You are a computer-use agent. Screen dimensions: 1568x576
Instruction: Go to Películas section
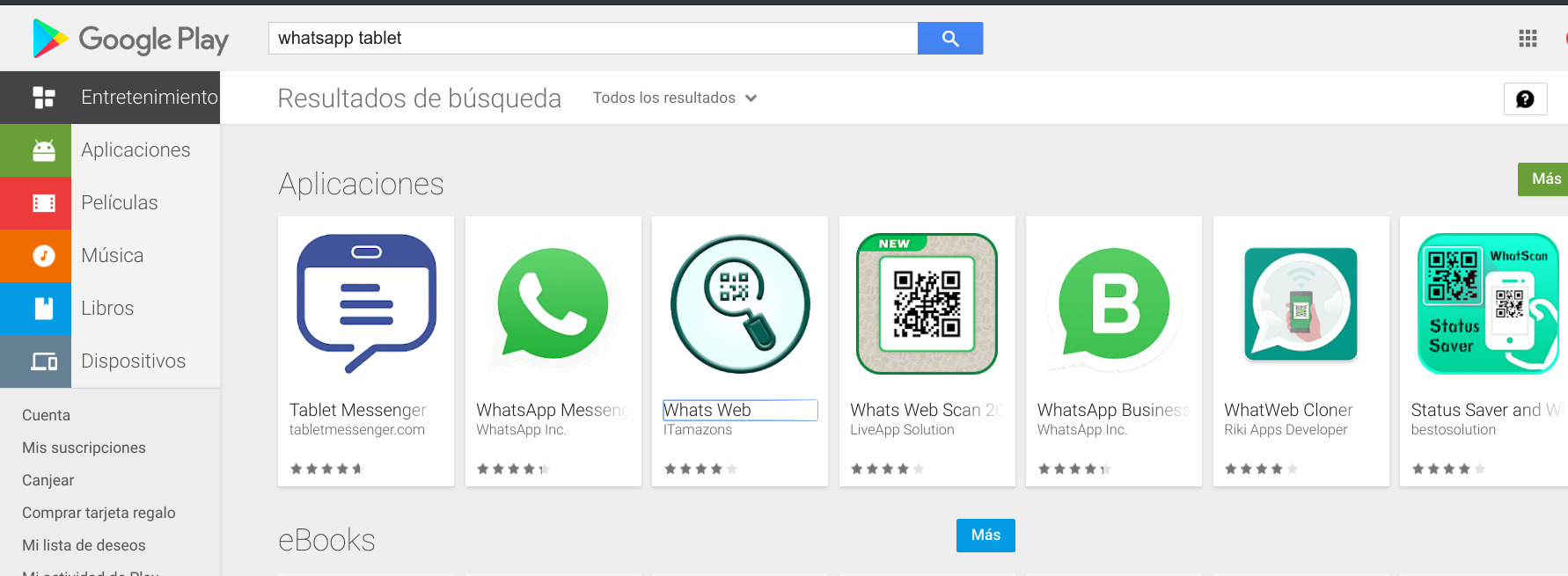pos(110,202)
